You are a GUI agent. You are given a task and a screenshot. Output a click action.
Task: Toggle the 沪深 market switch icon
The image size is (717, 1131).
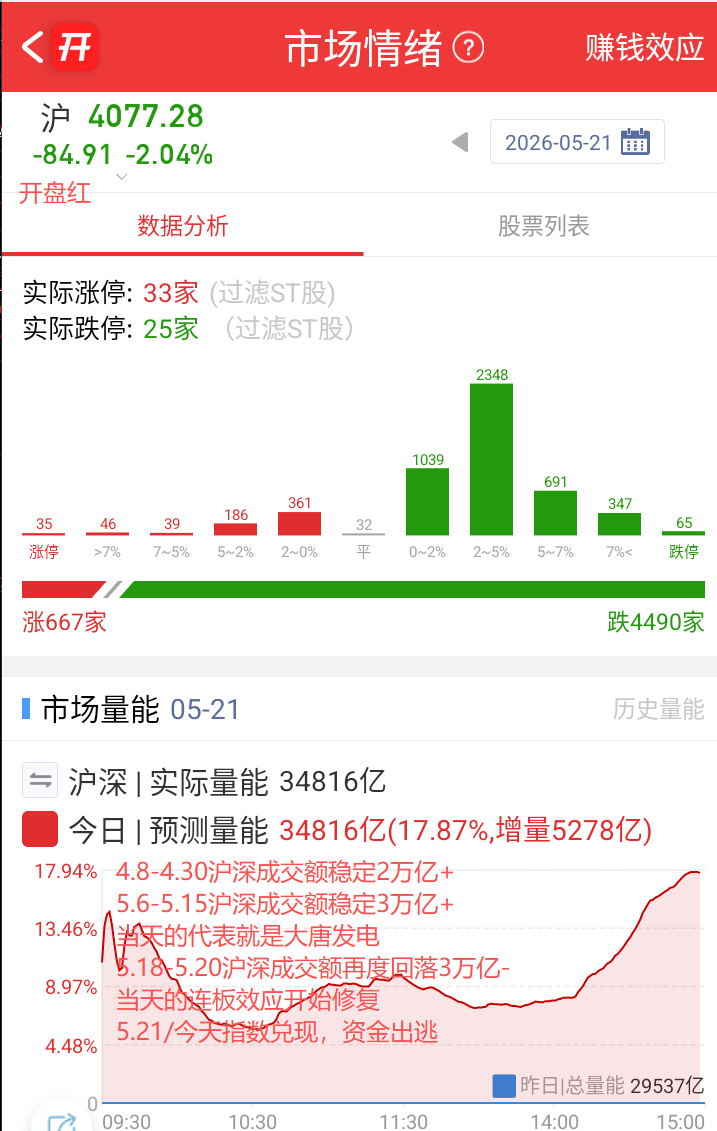[x=40, y=780]
